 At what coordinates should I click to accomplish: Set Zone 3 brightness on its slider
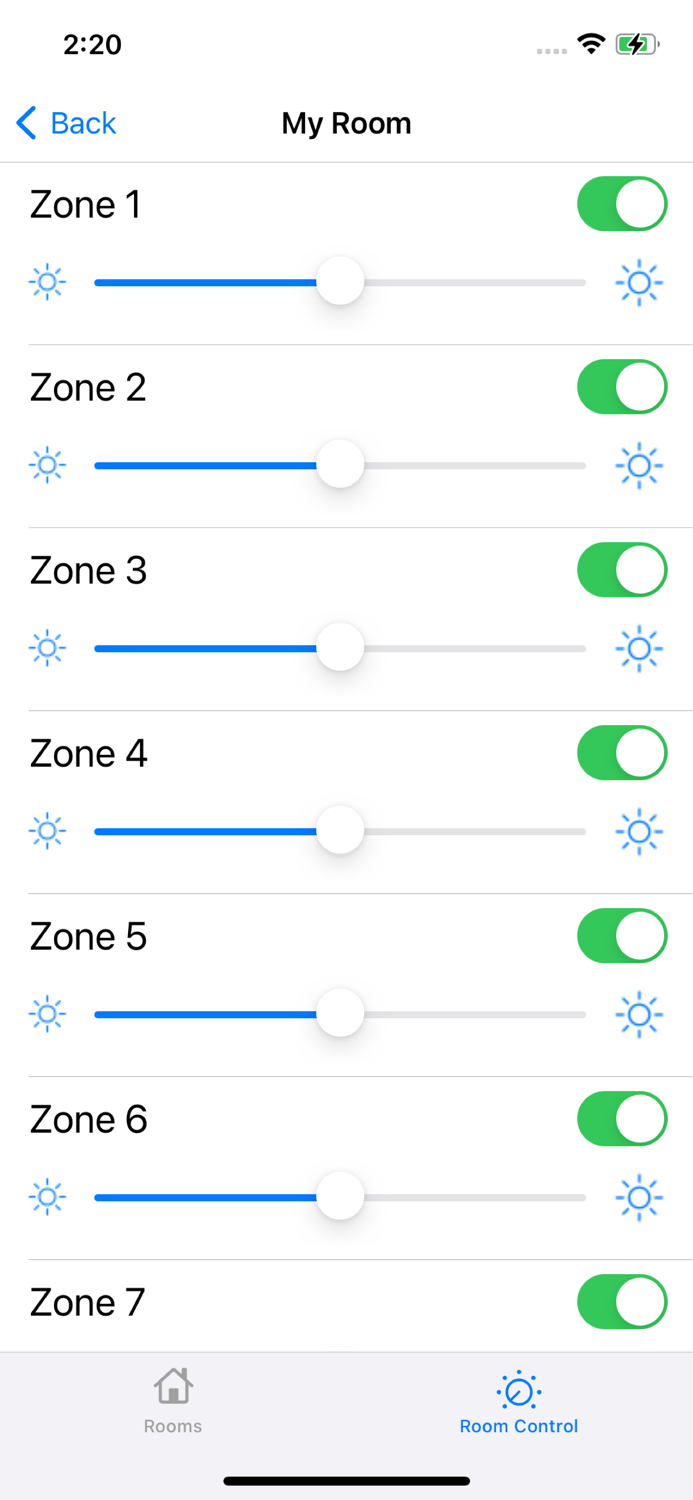pyautogui.click(x=340, y=649)
